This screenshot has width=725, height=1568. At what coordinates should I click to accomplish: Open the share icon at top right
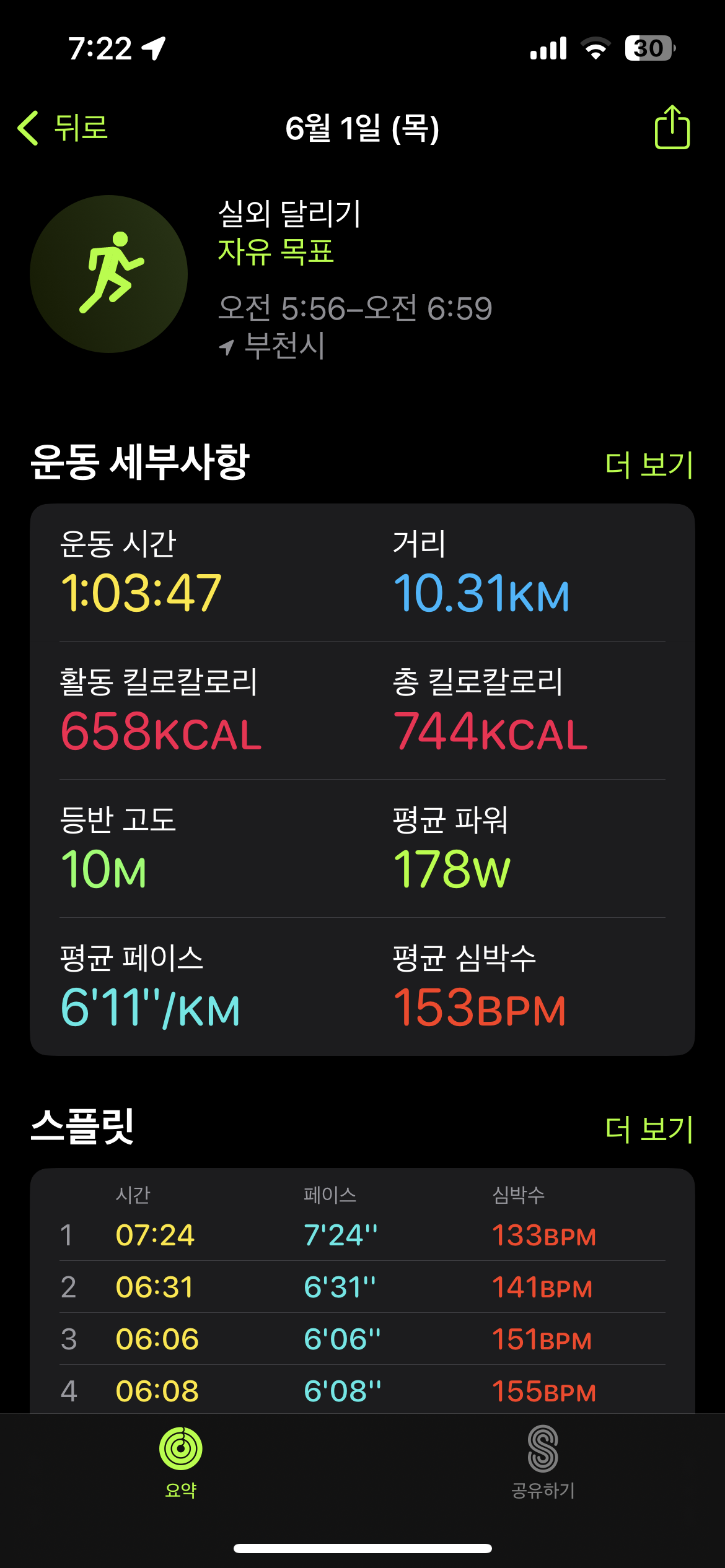tap(672, 128)
